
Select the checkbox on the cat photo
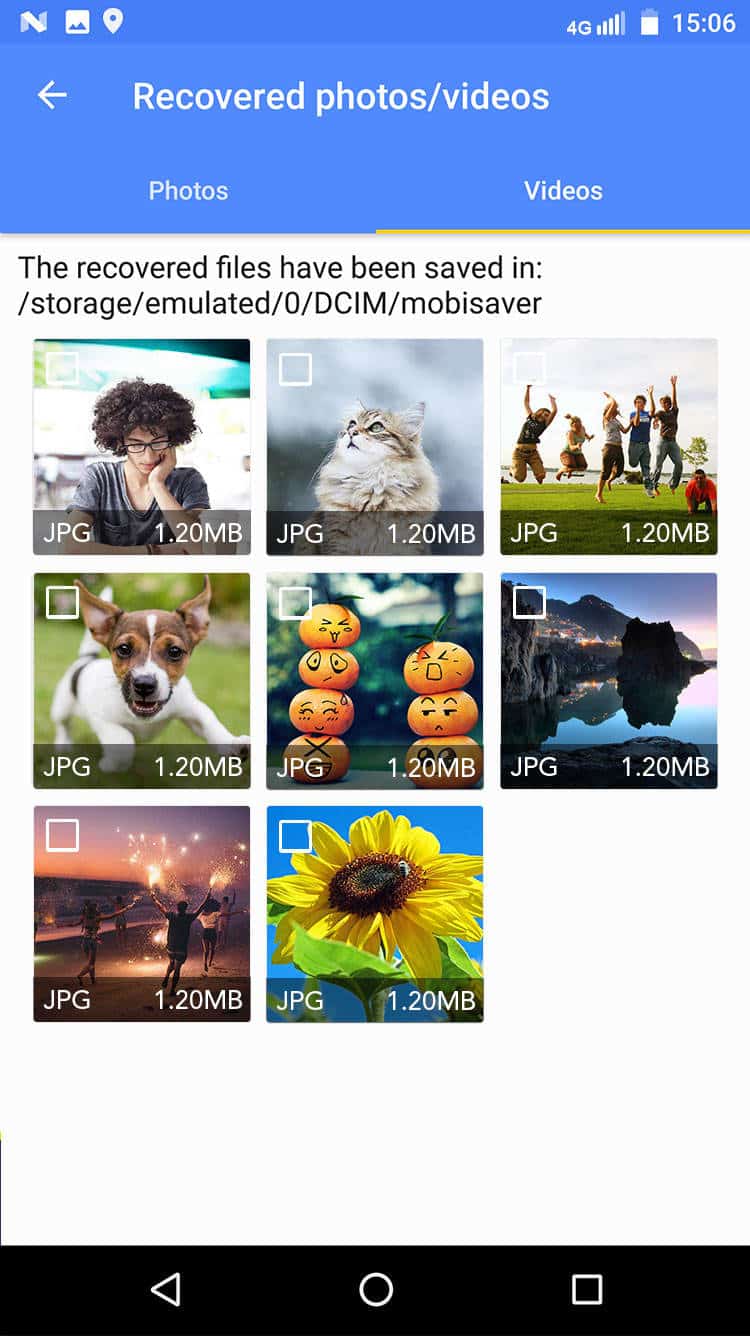point(295,369)
